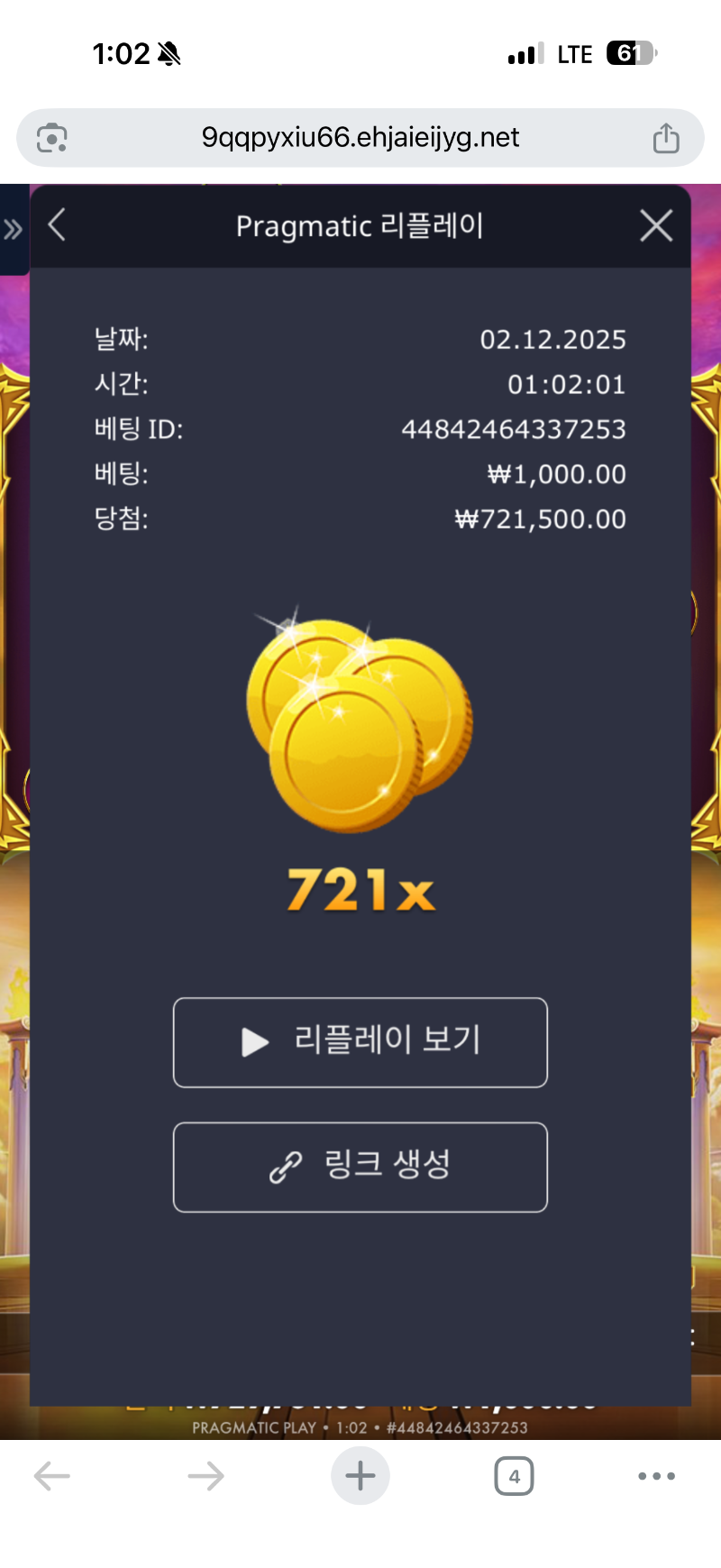
Task: Navigate back in the browser
Action: click(51, 1476)
